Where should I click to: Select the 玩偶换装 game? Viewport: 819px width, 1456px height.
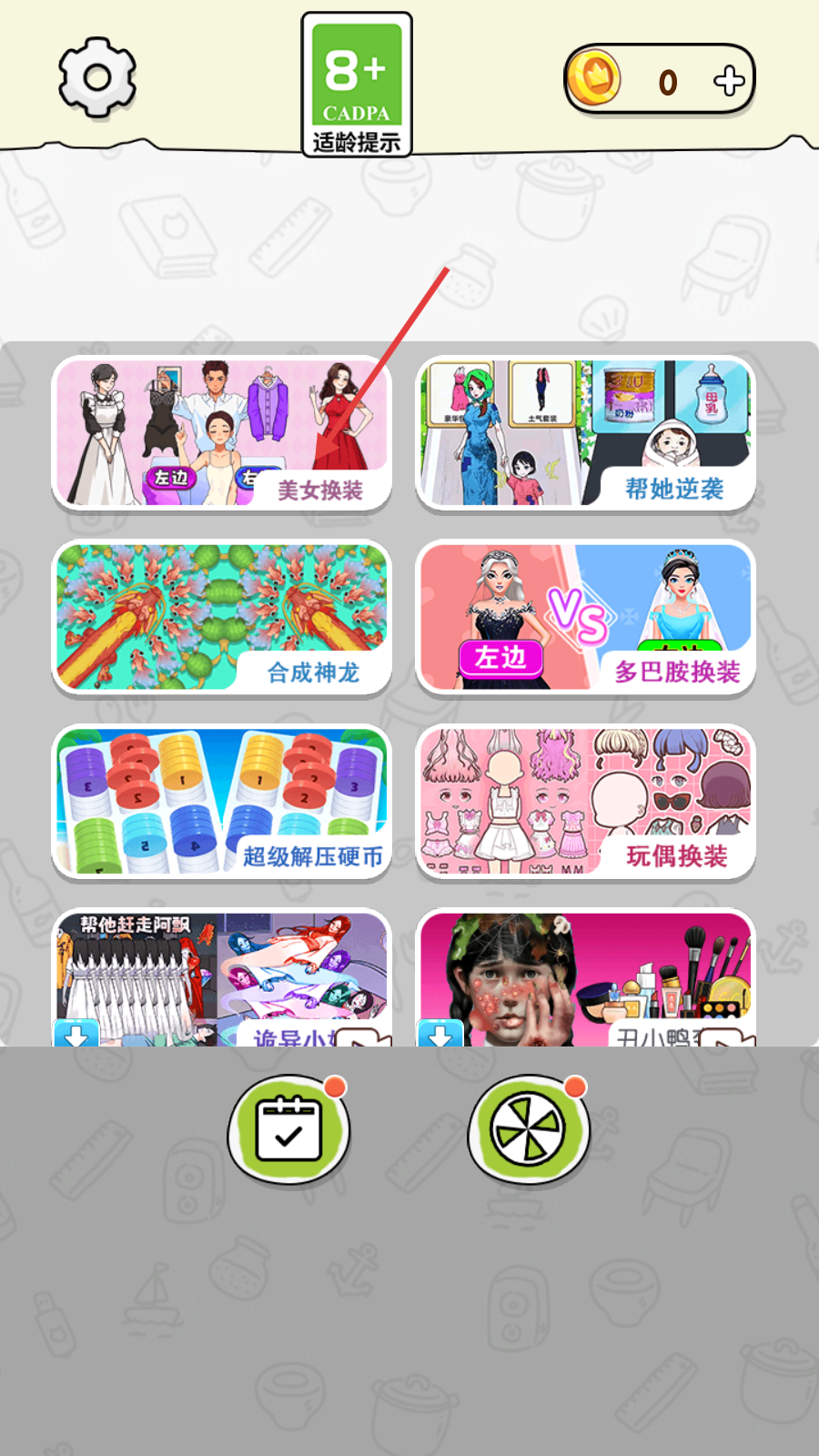click(586, 802)
